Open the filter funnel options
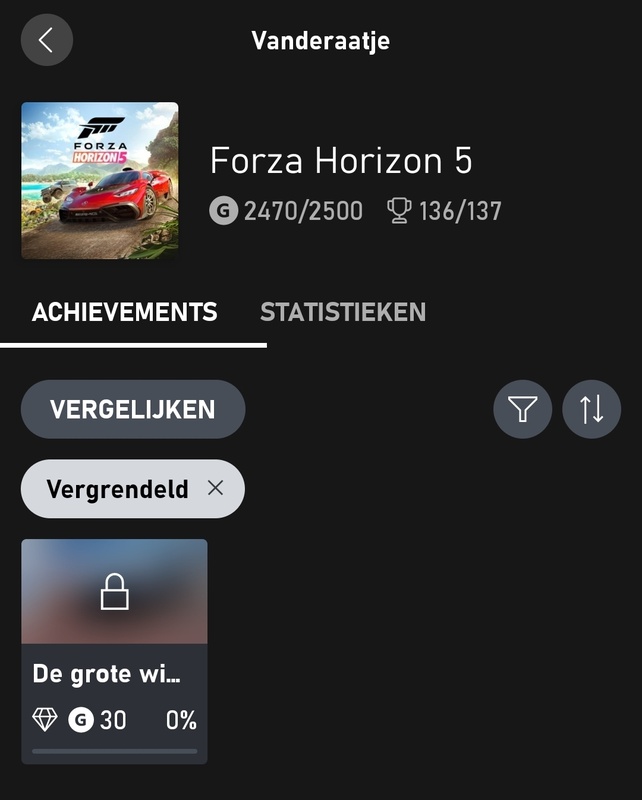Image resolution: width=642 pixels, height=800 pixels. [522, 409]
